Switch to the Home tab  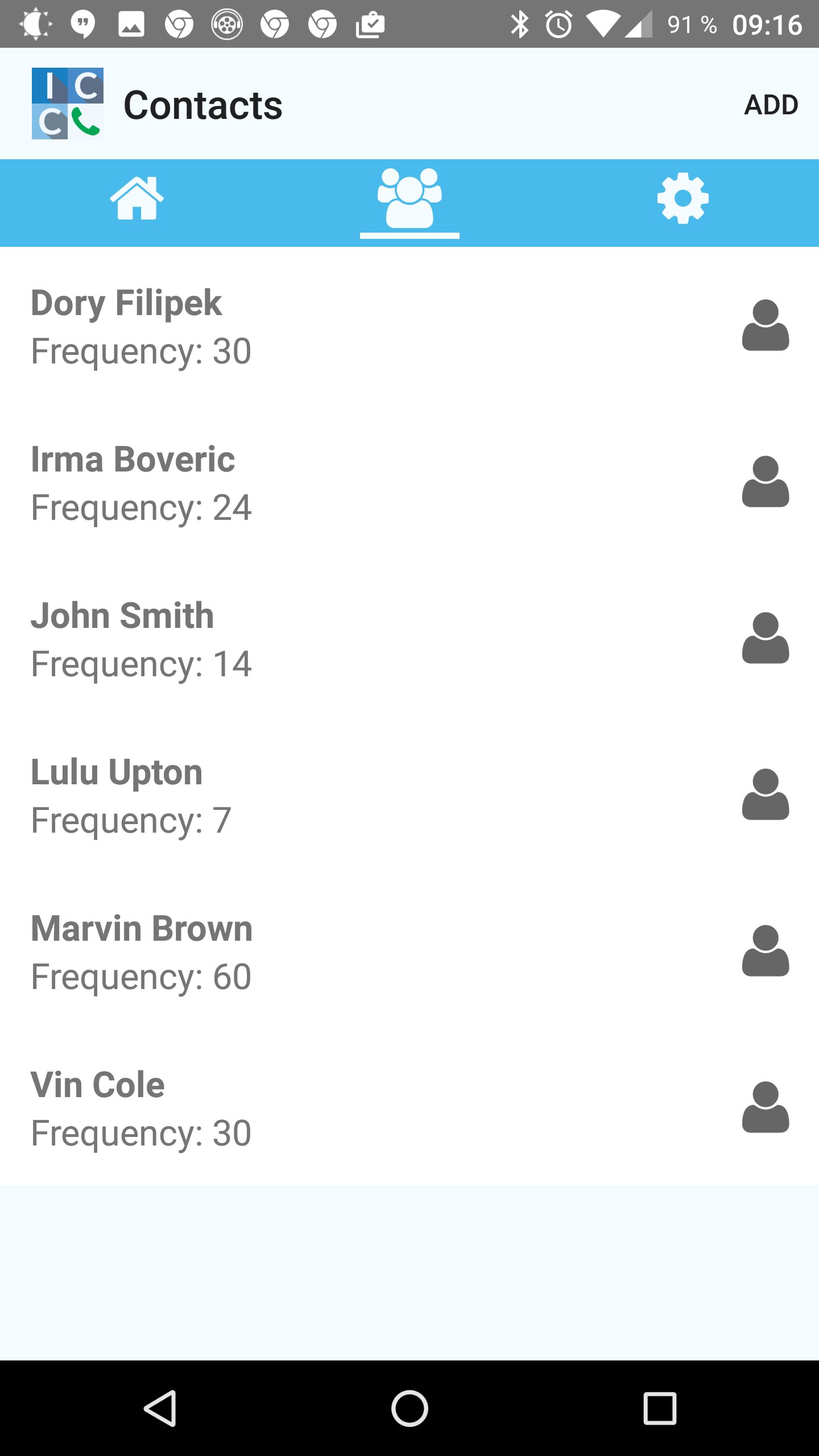tap(136, 198)
